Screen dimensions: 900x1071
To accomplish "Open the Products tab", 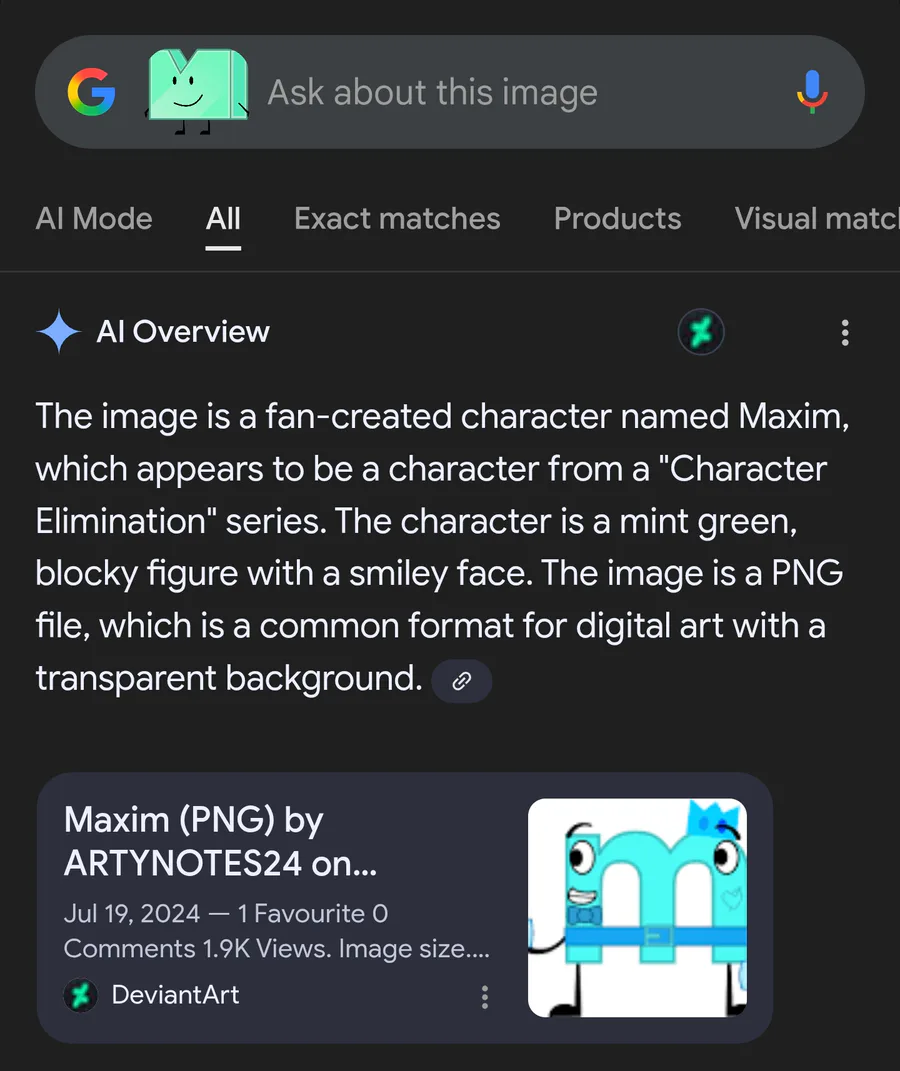I will click(617, 219).
